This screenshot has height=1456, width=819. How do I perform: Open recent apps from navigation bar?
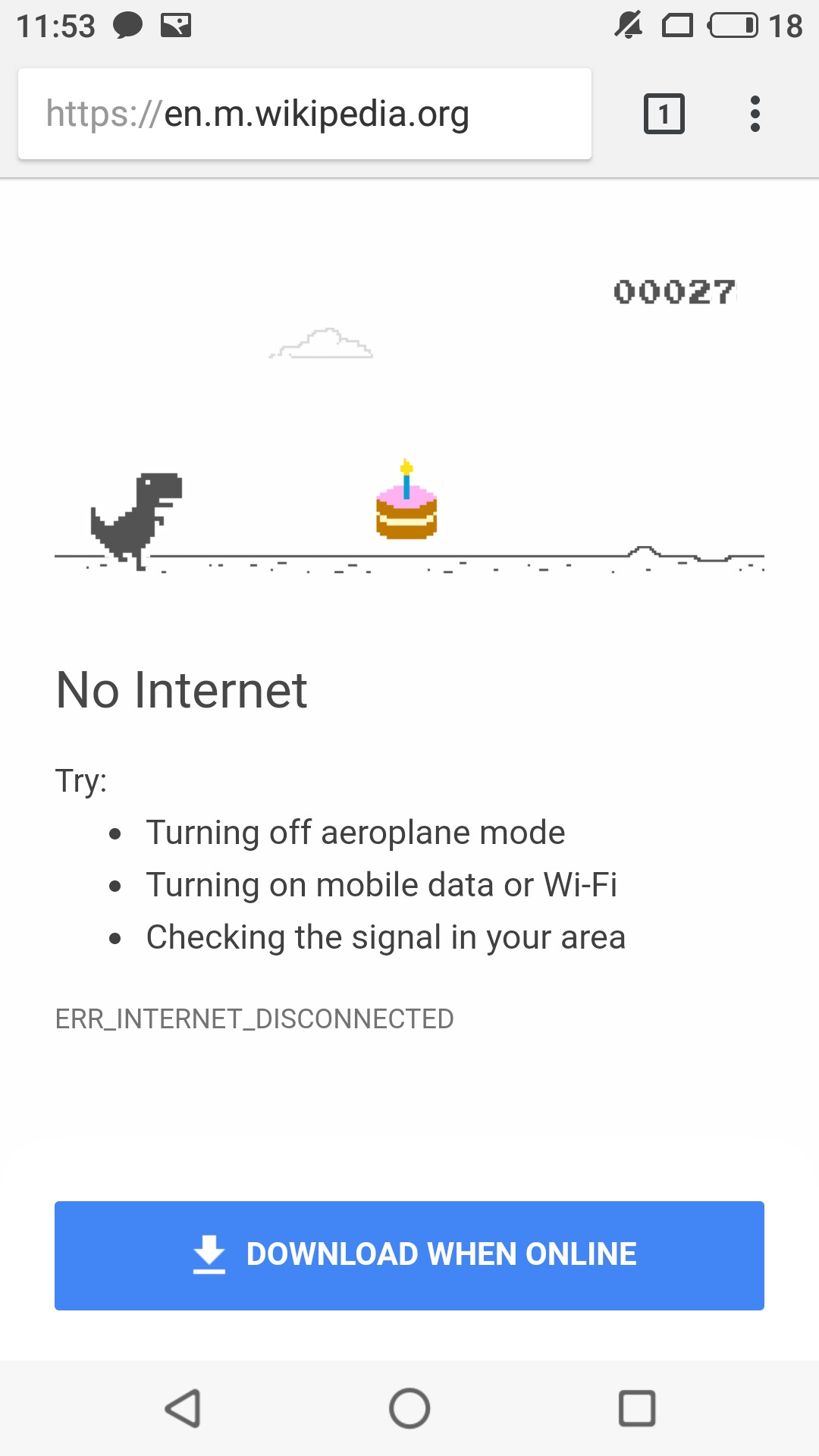point(637,1408)
